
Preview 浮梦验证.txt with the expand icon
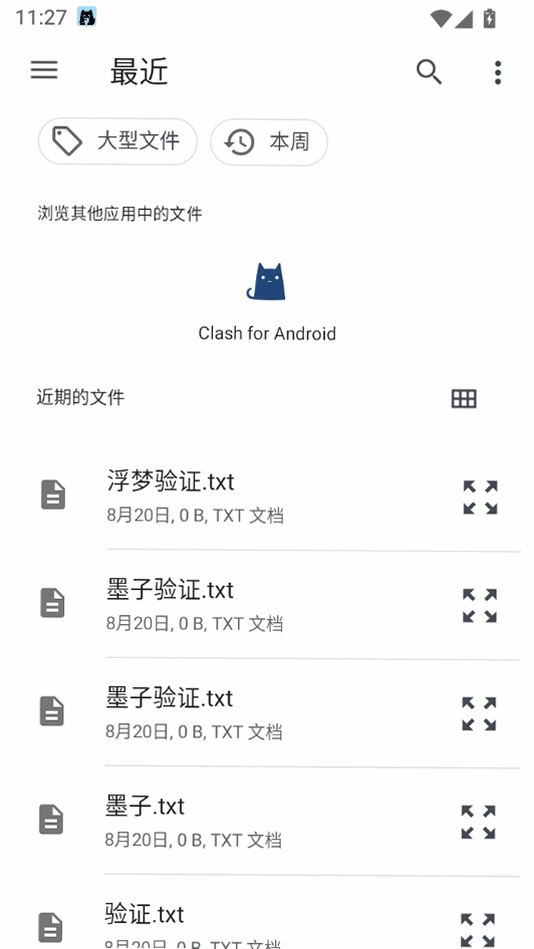coord(480,497)
